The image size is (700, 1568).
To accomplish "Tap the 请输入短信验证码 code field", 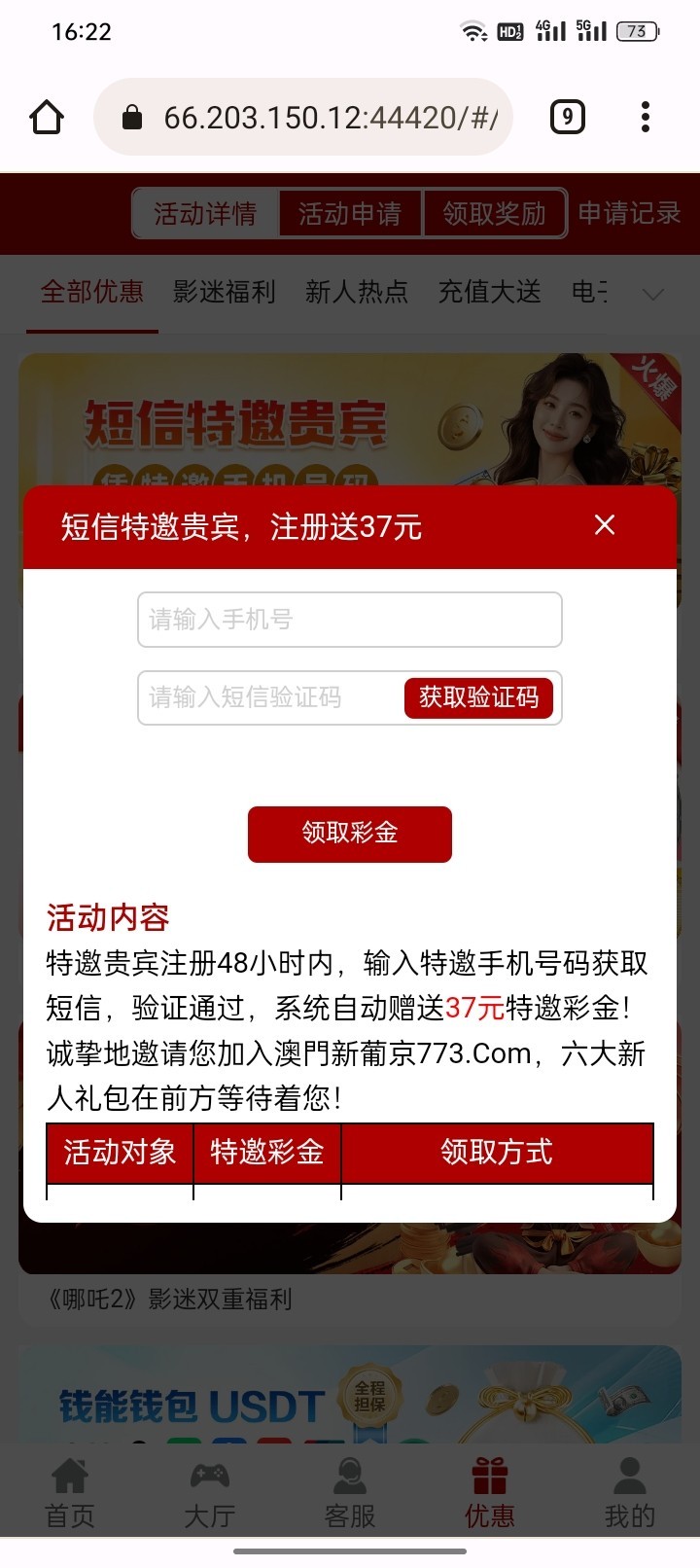I will pyautogui.click(x=270, y=697).
